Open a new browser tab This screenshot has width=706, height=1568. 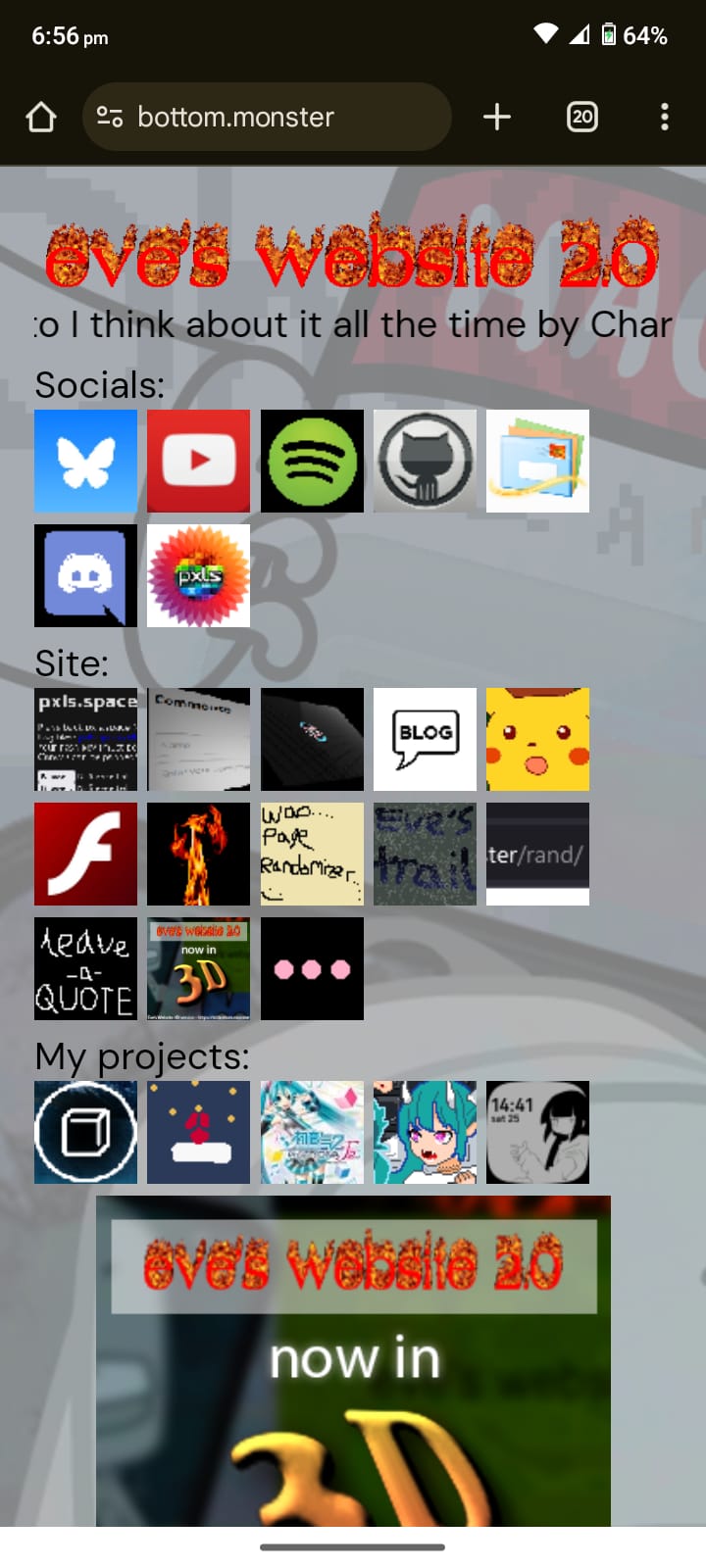click(x=497, y=117)
